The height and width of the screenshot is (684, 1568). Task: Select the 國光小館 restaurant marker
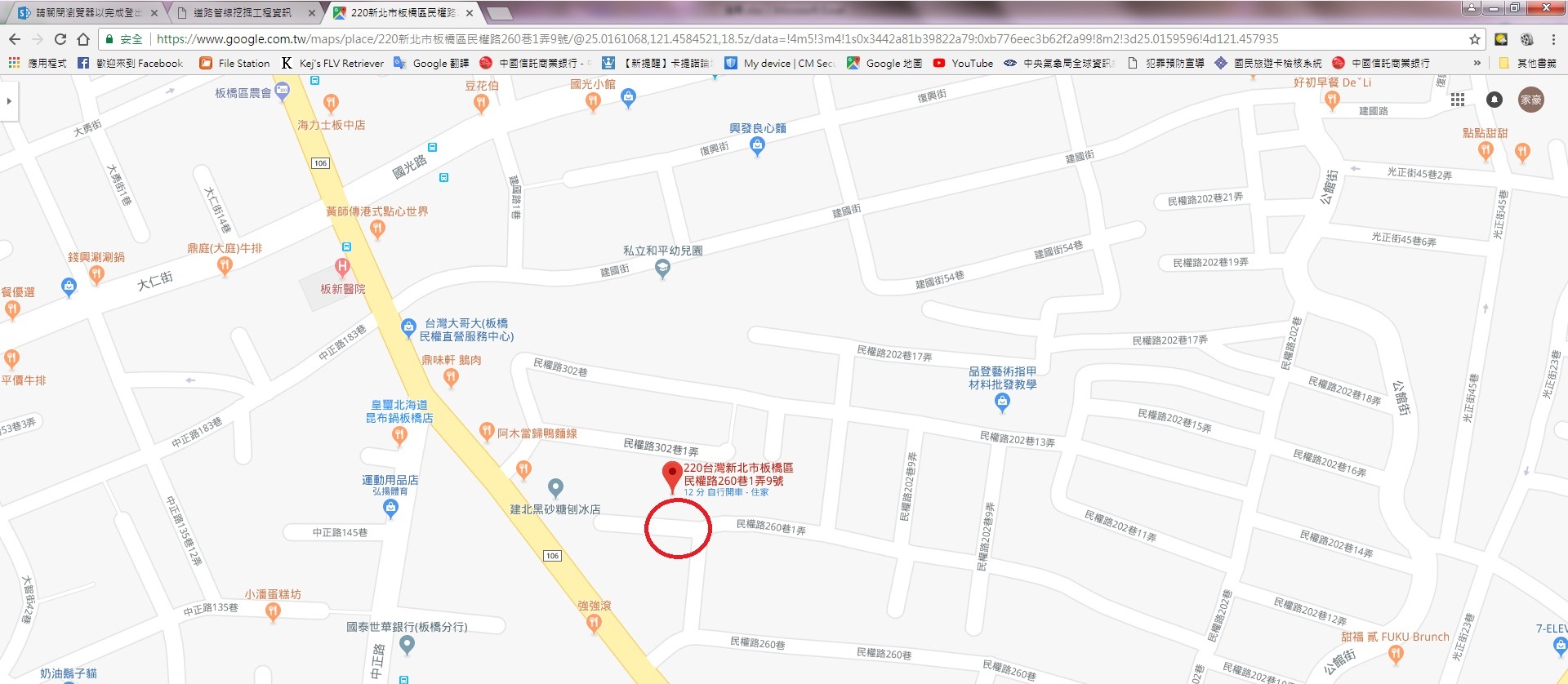click(593, 101)
